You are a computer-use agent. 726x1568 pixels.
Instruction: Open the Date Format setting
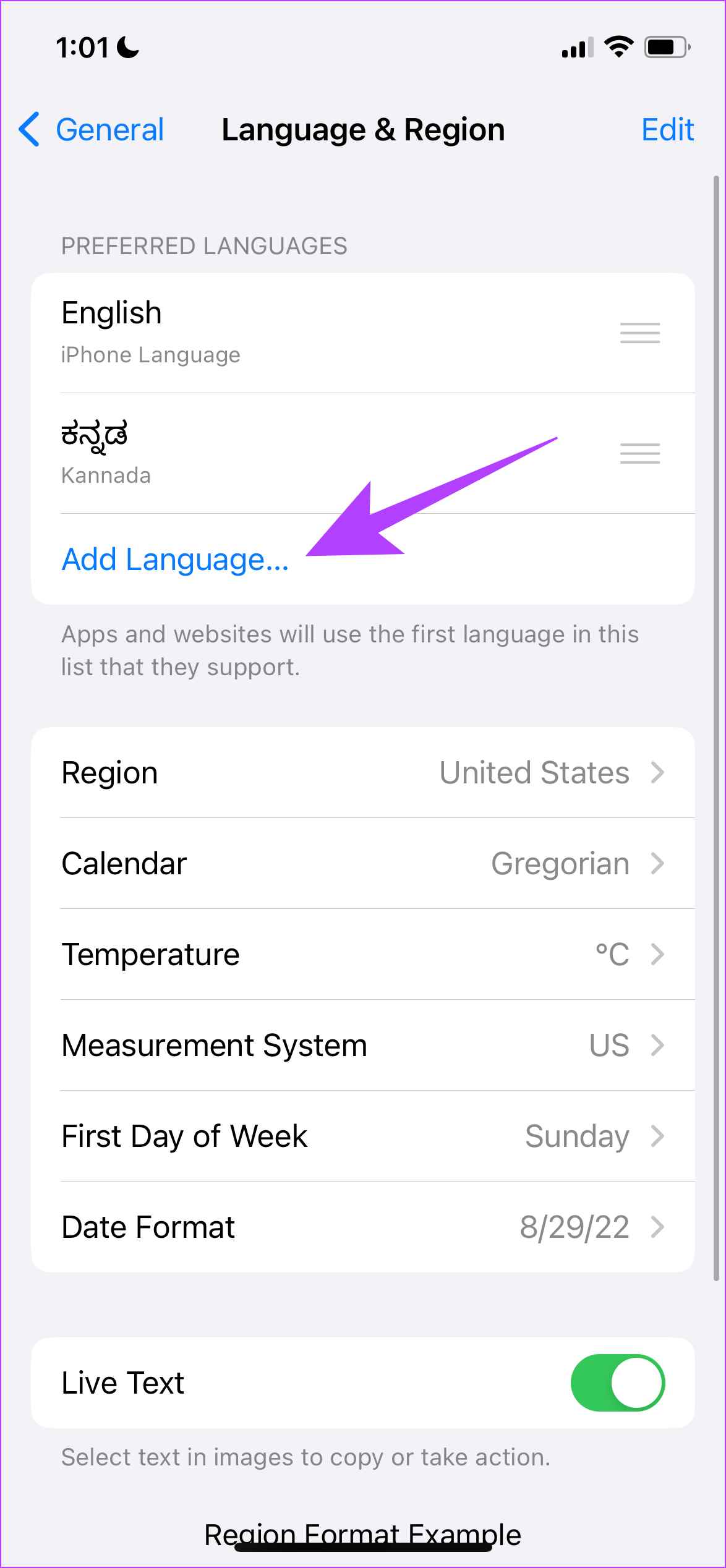point(363,1227)
